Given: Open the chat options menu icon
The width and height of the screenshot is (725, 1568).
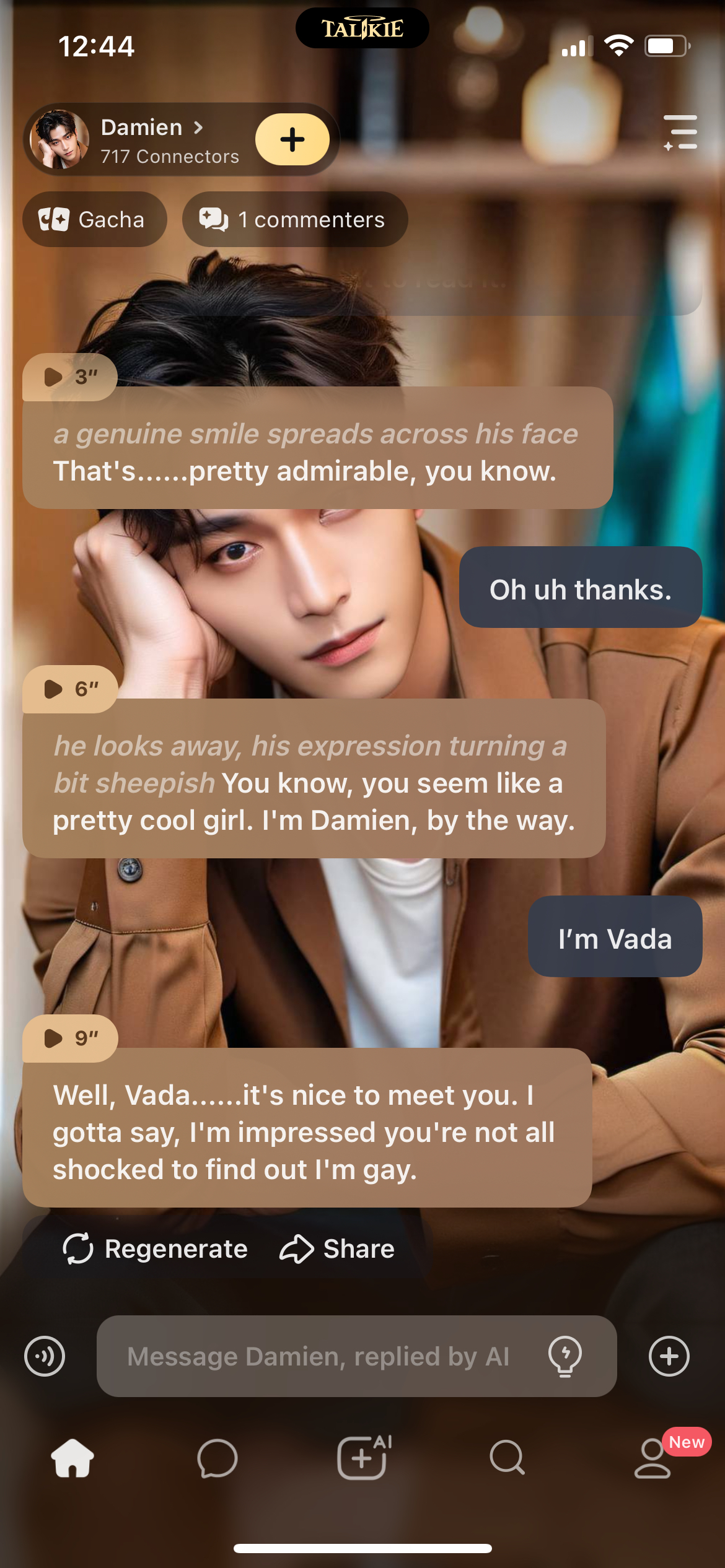Looking at the screenshot, I should point(680,133).
